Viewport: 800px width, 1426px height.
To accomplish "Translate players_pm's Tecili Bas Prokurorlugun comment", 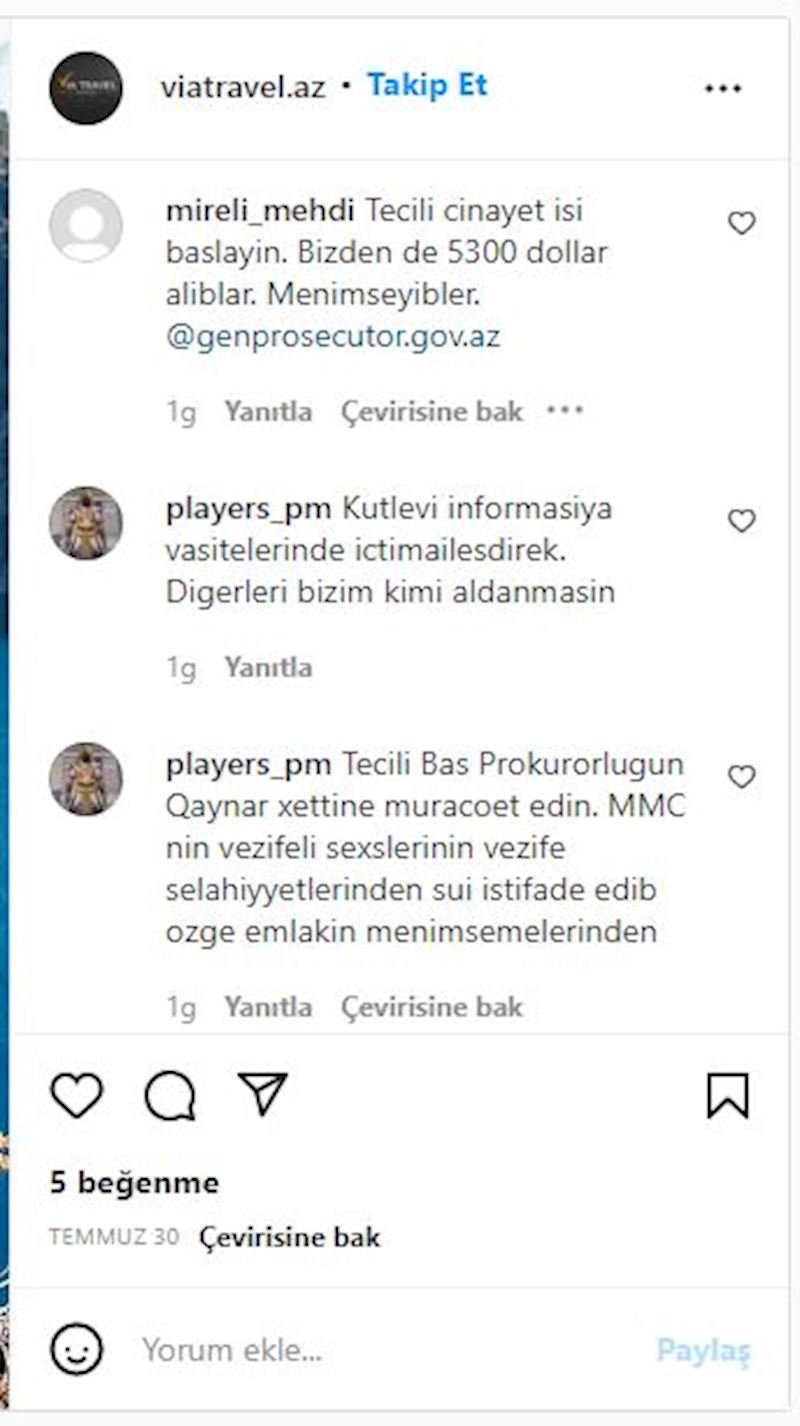I will tap(432, 1007).
